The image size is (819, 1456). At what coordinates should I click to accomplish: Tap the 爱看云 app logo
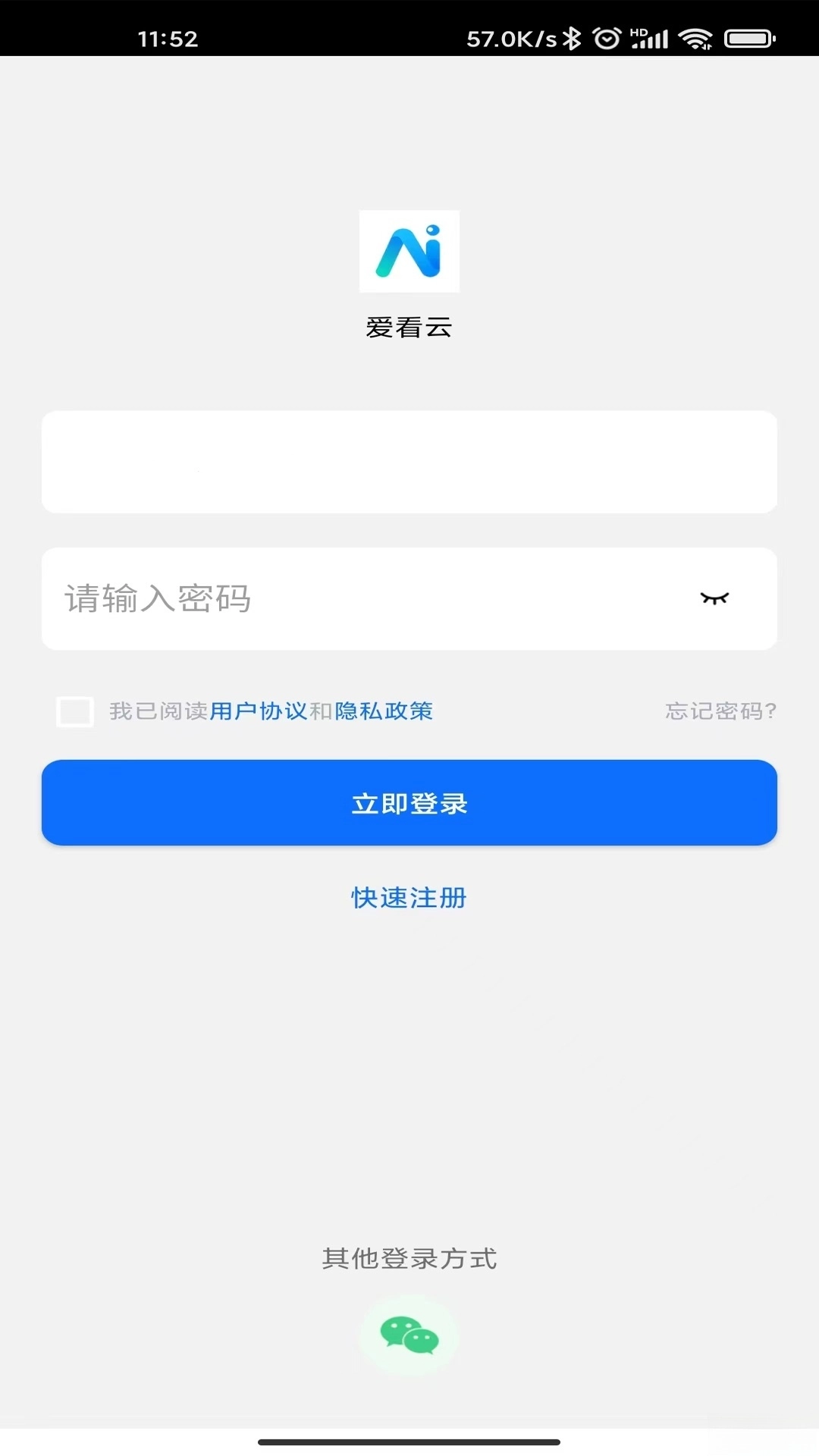[x=409, y=252]
